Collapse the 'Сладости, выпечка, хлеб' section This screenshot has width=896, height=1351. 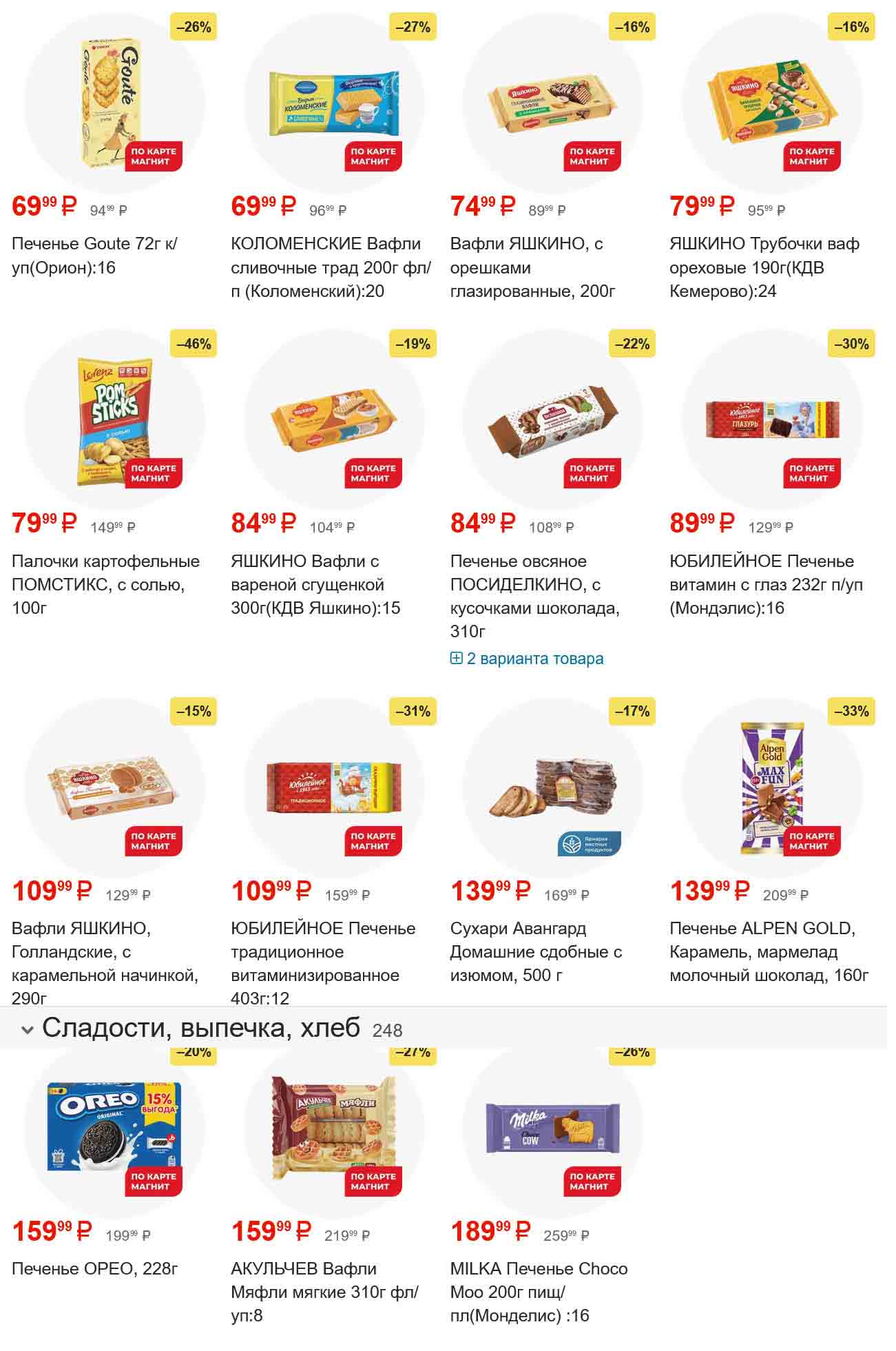(28, 1029)
